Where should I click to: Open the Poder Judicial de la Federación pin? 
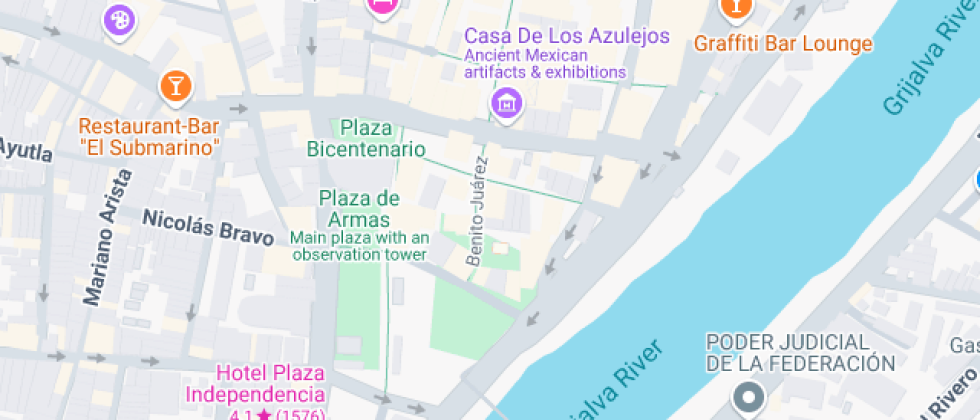pos(747,396)
